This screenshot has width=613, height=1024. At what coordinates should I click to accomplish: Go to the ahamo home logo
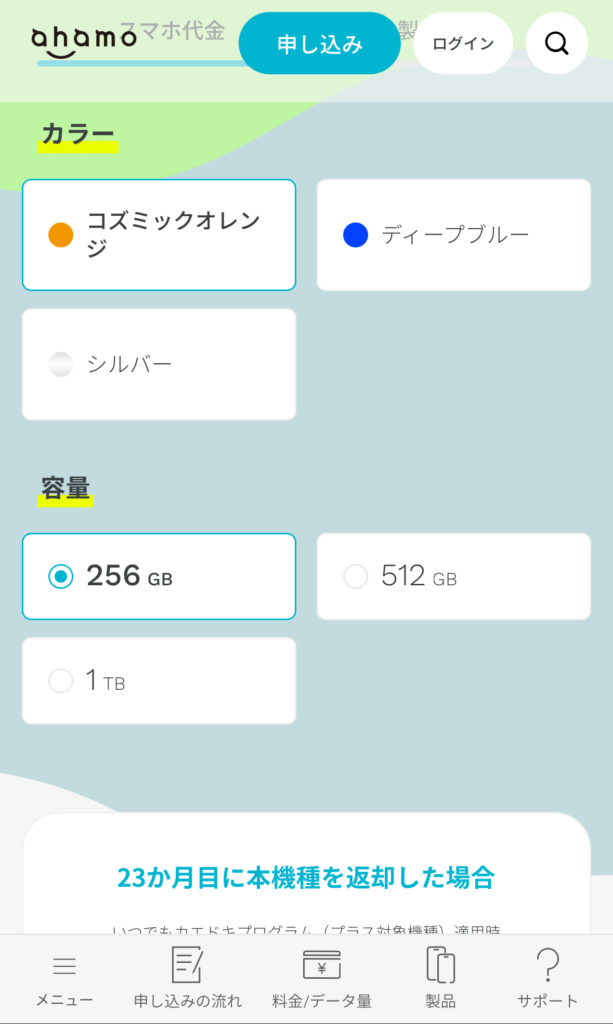(x=84, y=39)
